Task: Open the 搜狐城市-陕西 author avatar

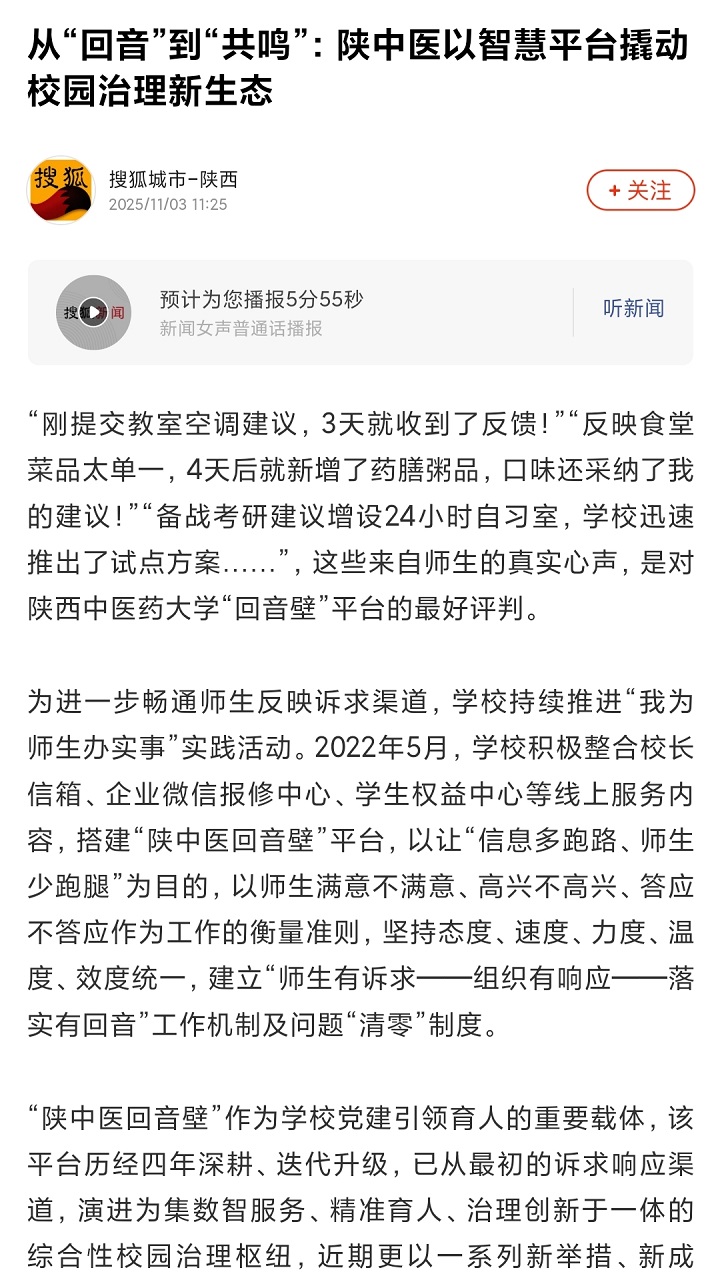Action: [x=61, y=190]
